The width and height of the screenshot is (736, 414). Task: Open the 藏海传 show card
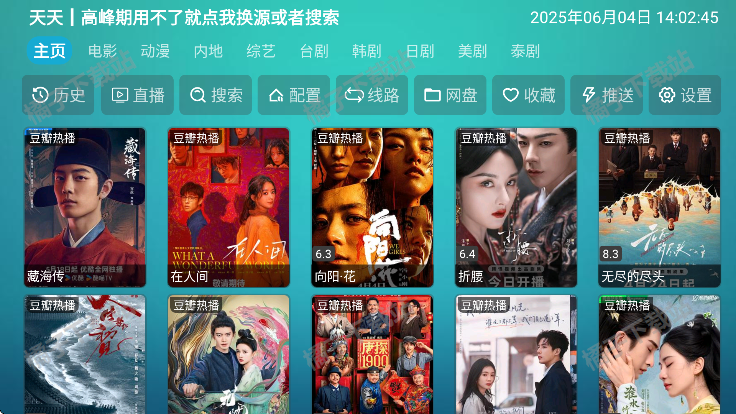(x=85, y=207)
